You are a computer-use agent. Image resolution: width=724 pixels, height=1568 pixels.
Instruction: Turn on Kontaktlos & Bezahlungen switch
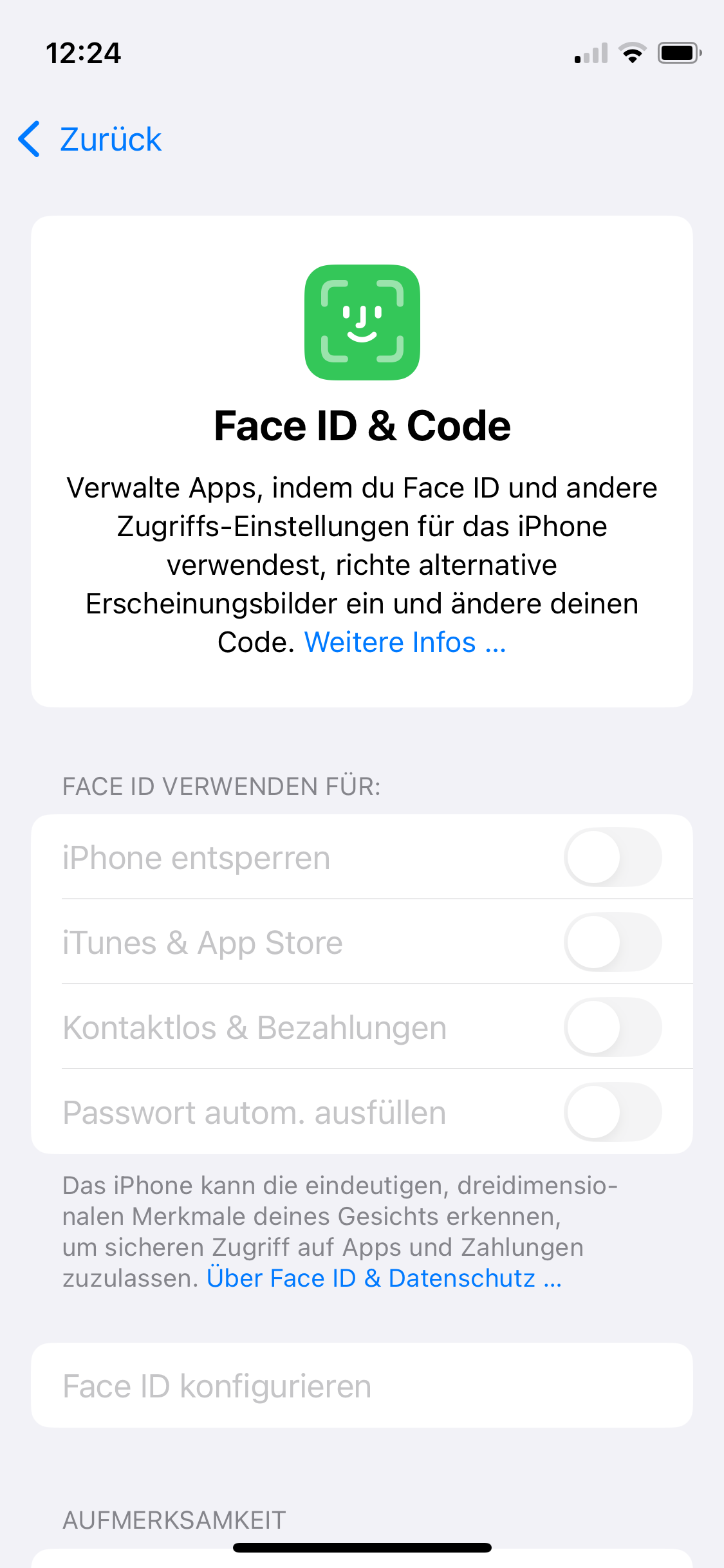coord(612,1027)
